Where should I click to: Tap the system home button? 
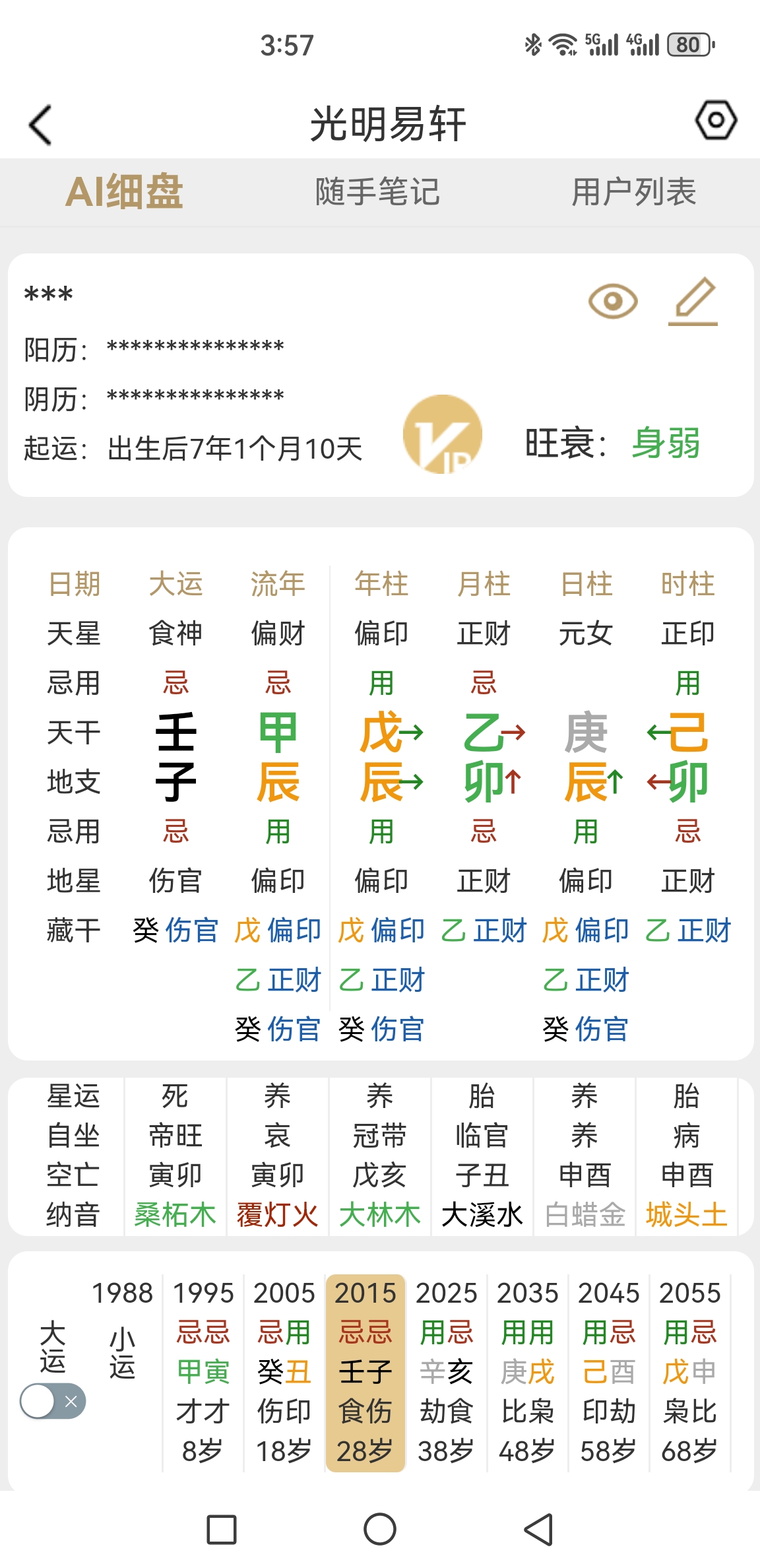point(380,1529)
